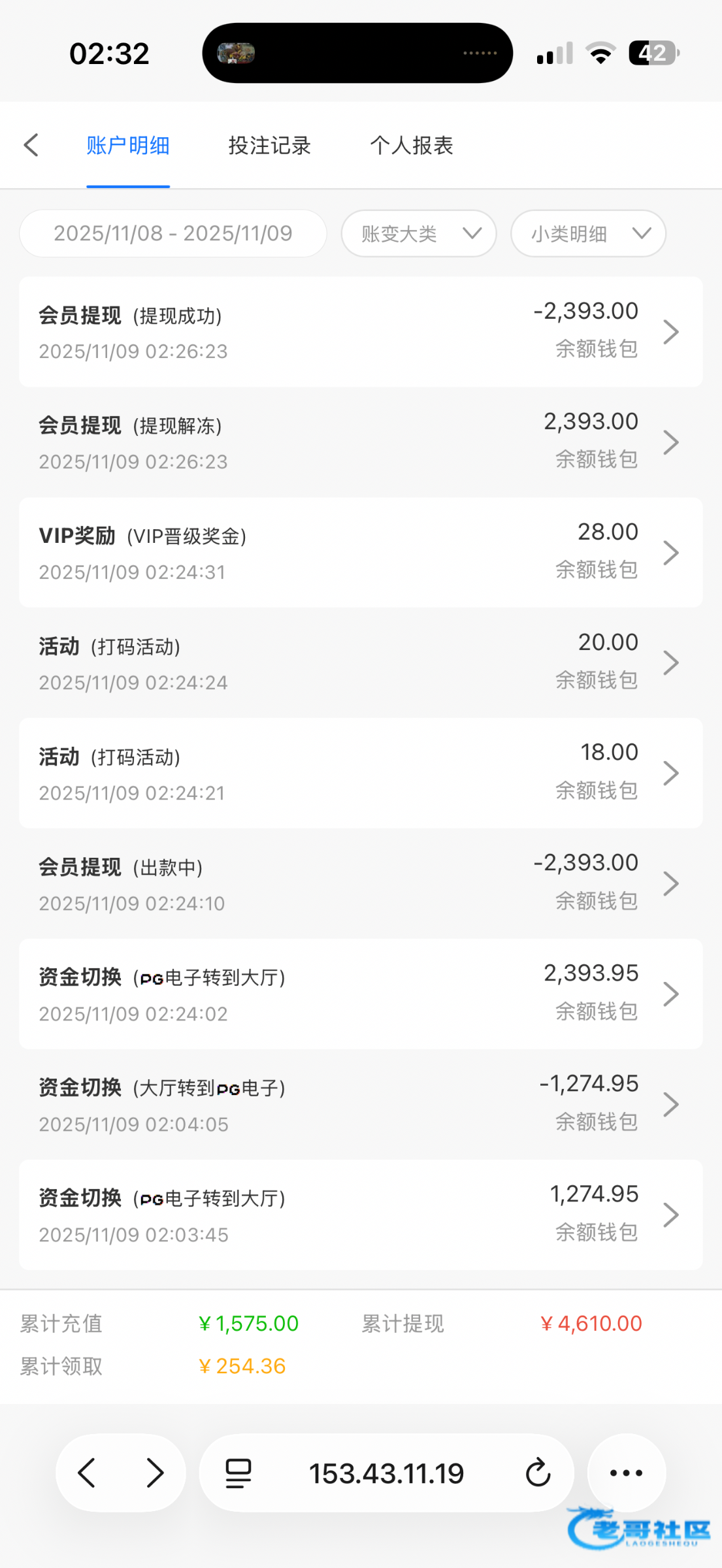This screenshot has width=722, height=1568.
Task: Open the 1,274.95 PG电子转到大厅 record
Action: pos(361,1215)
